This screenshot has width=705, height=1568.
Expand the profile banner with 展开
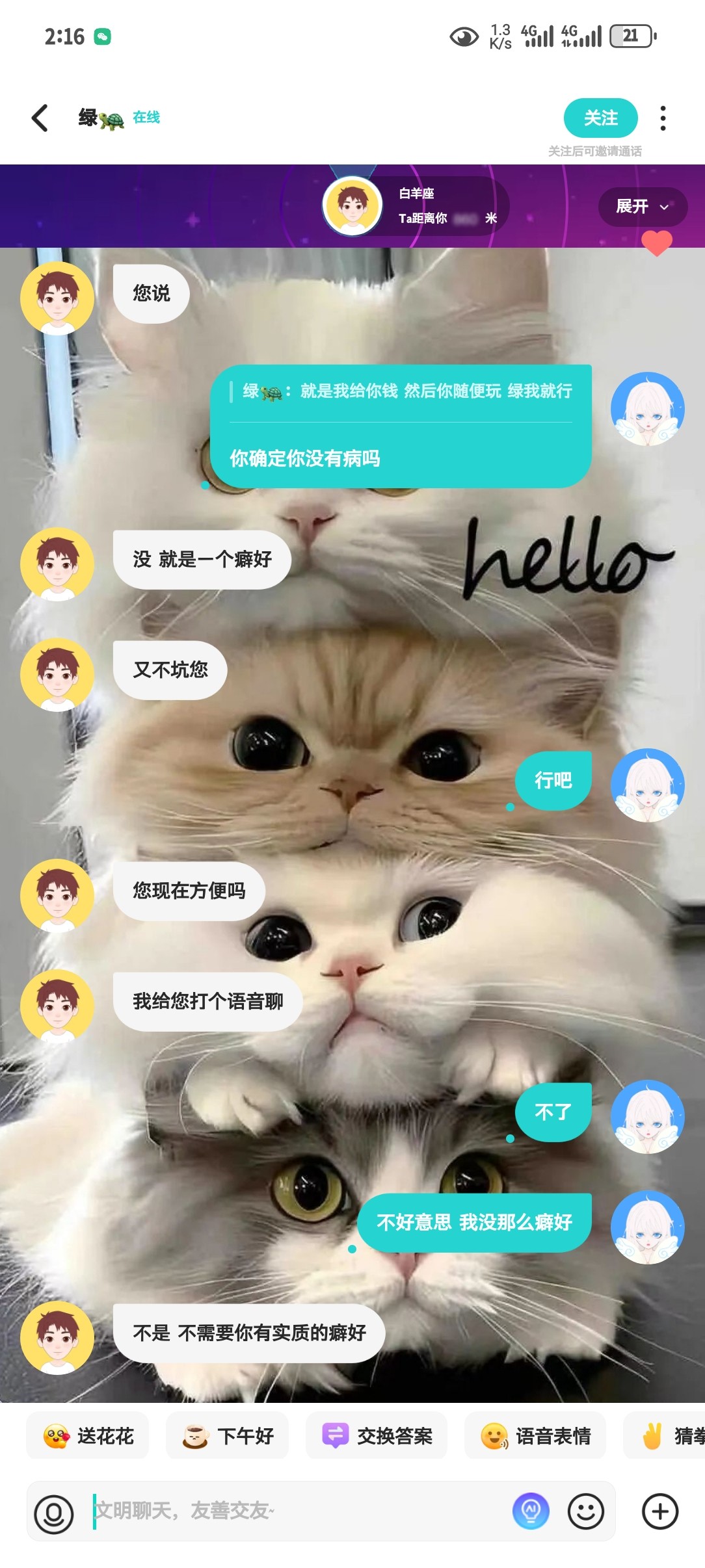[643, 207]
